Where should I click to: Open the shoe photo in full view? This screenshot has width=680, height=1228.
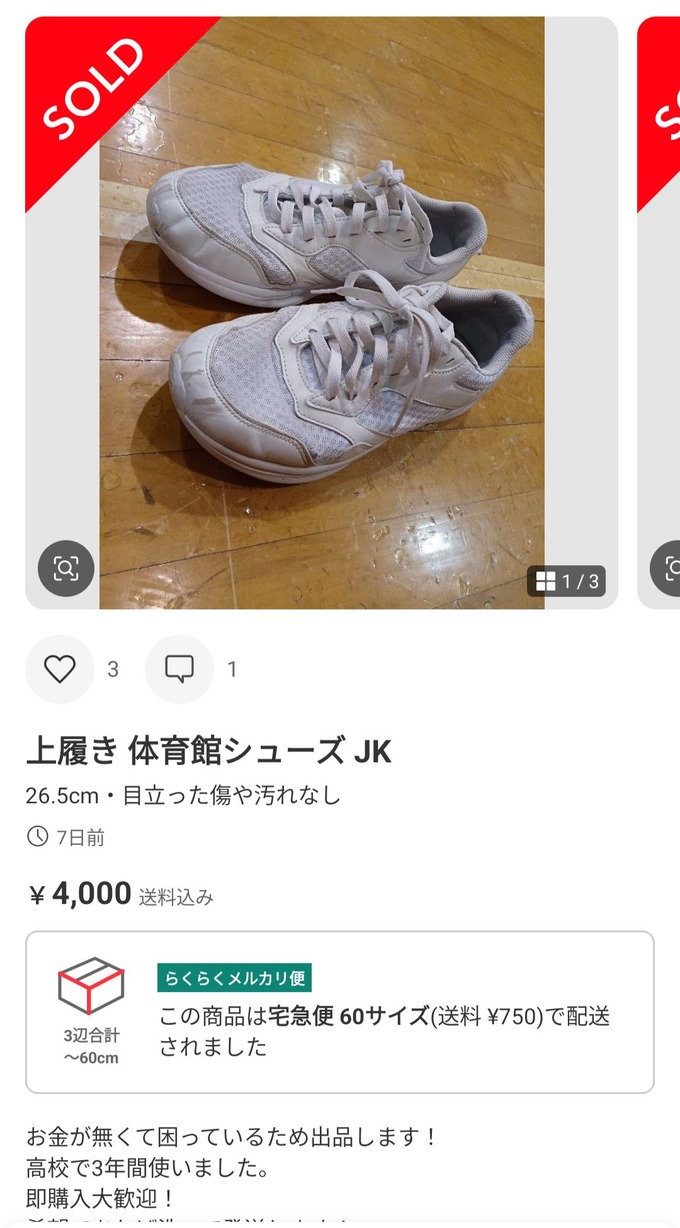(x=321, y=312)
